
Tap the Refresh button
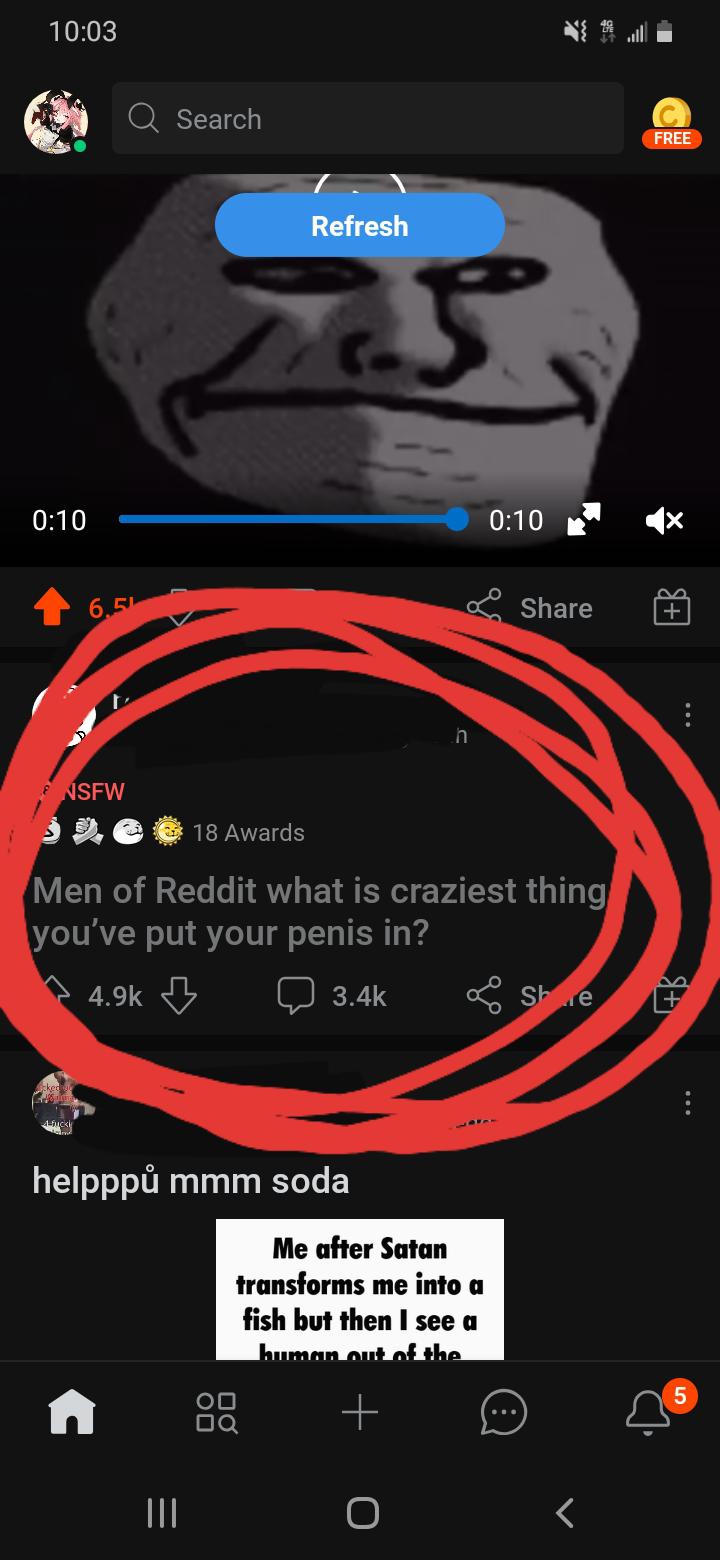(x=359, y=225)
